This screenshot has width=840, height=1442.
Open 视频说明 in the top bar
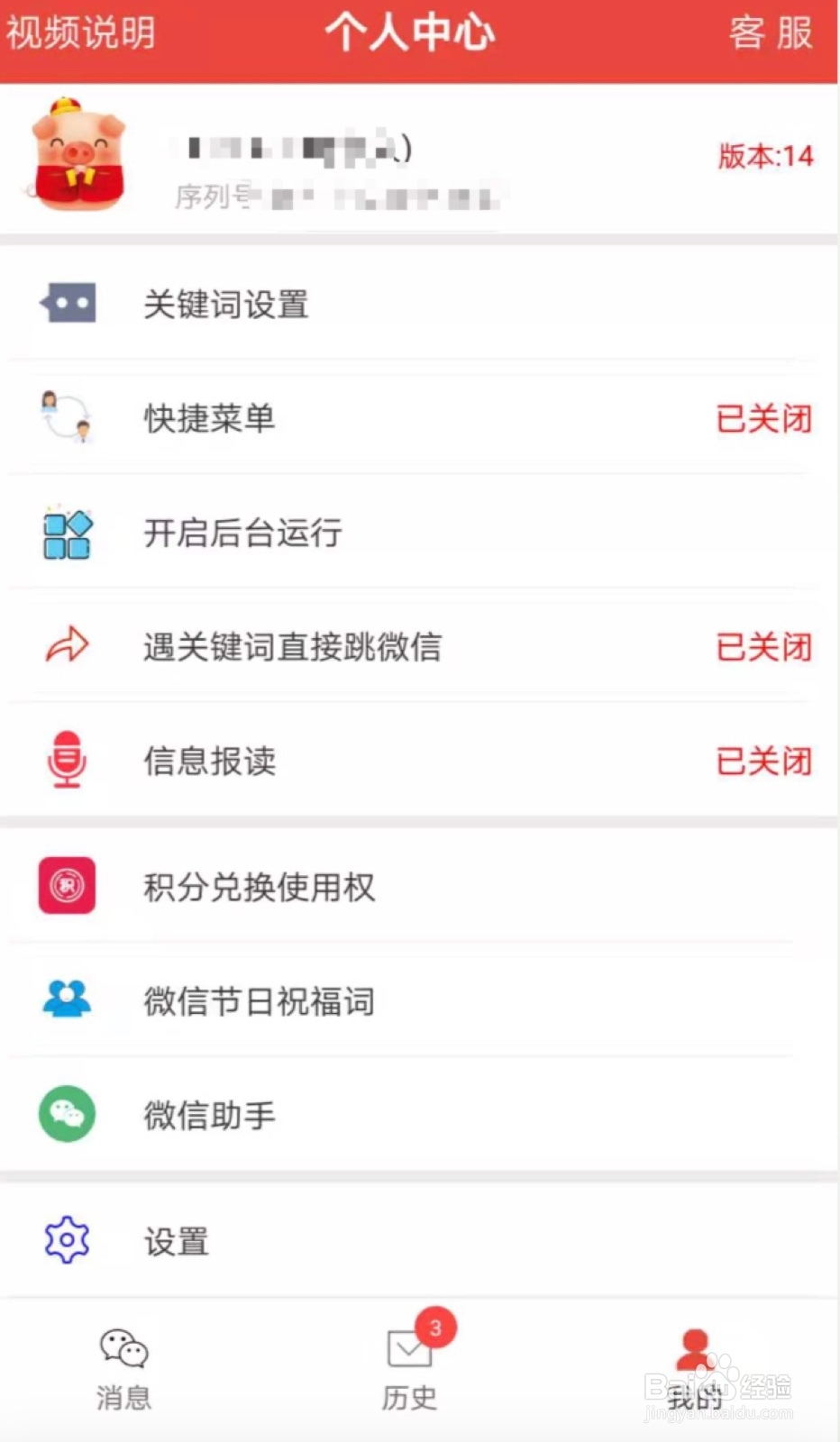tap(81, 32)
